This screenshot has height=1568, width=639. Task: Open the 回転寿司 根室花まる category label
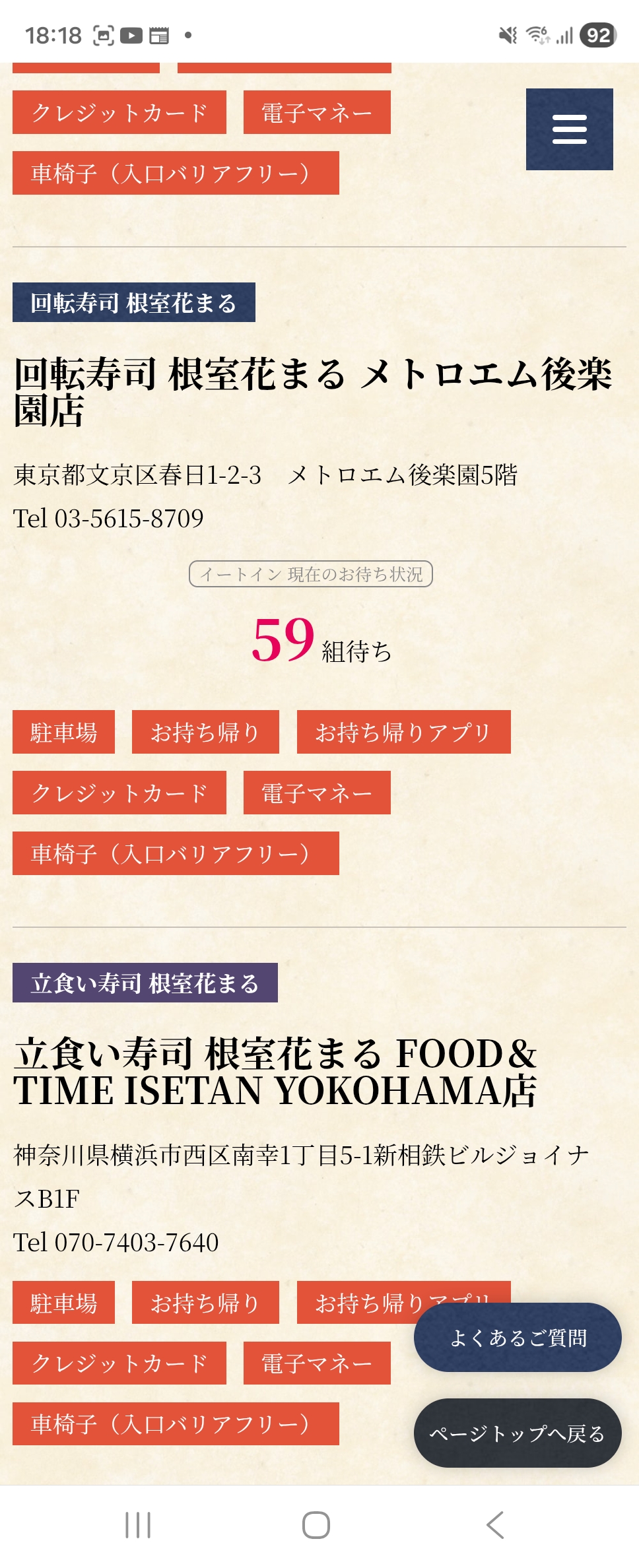click(x=135, y=304)
